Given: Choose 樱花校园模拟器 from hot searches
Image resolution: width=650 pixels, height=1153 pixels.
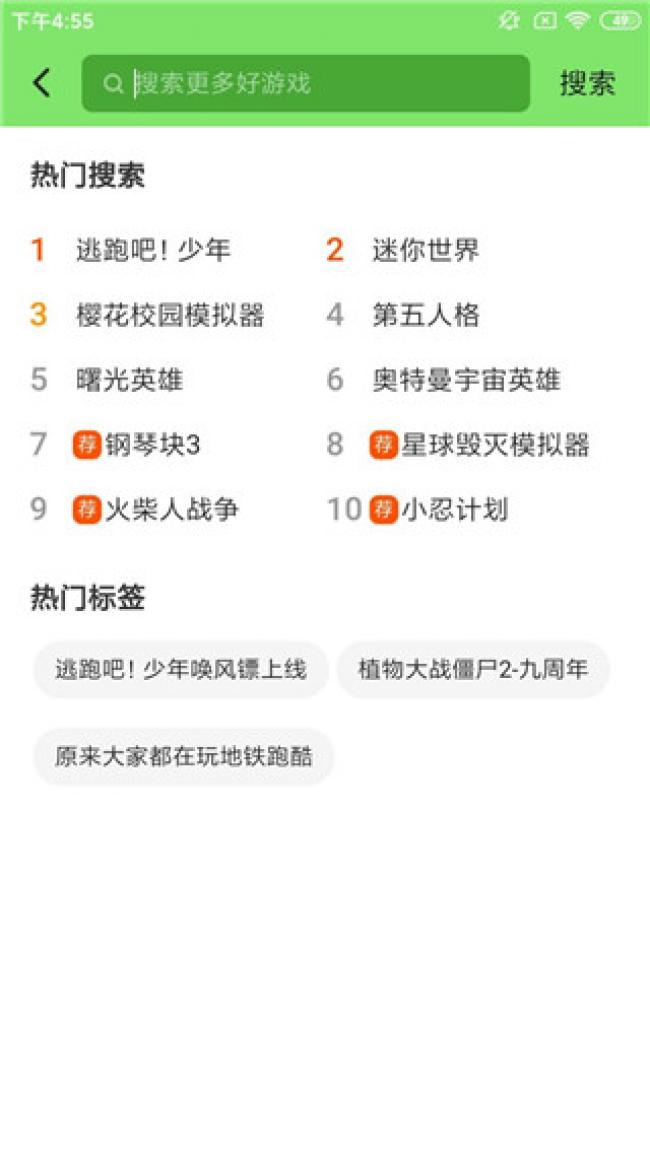Looking at the screenshot, I should pos(170,315).
